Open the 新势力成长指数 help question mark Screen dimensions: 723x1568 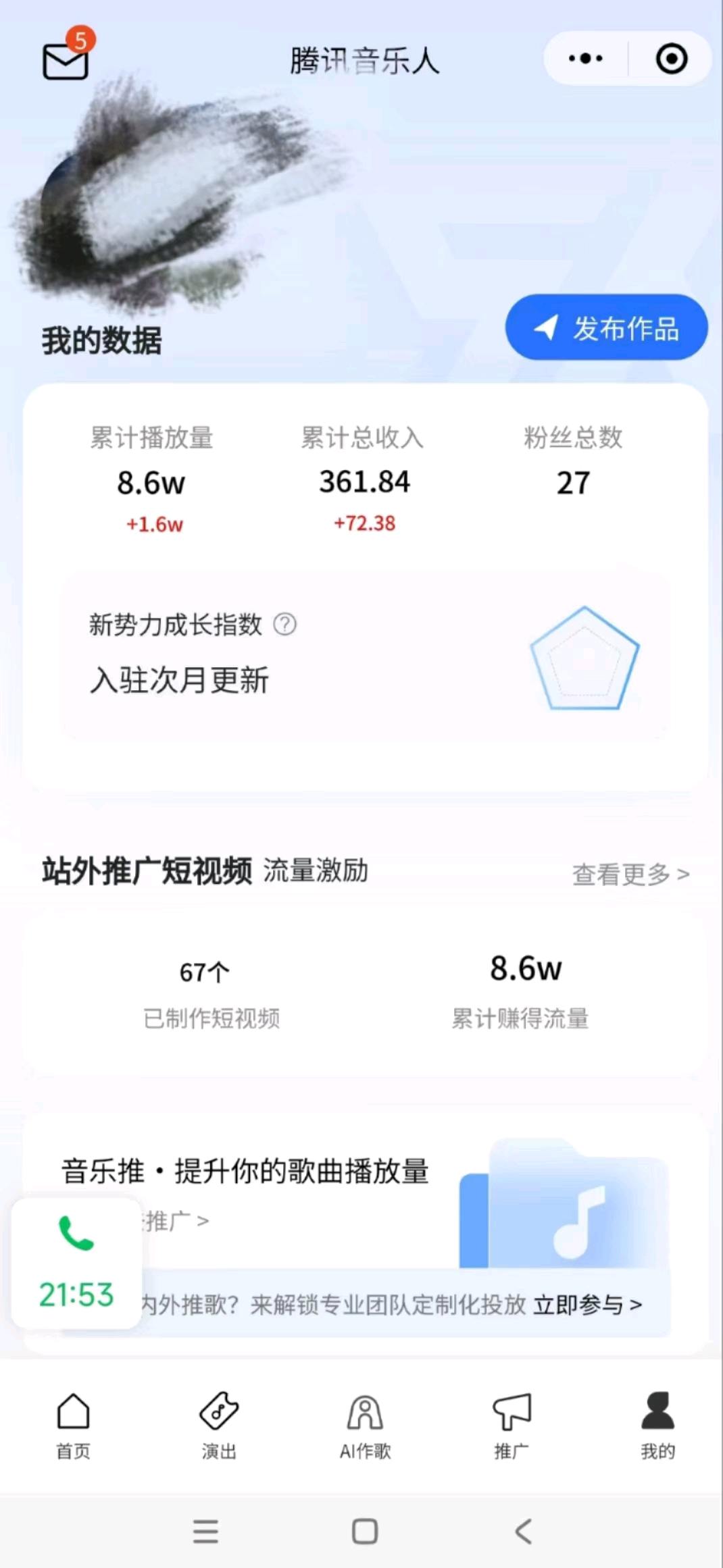point(284,625)
